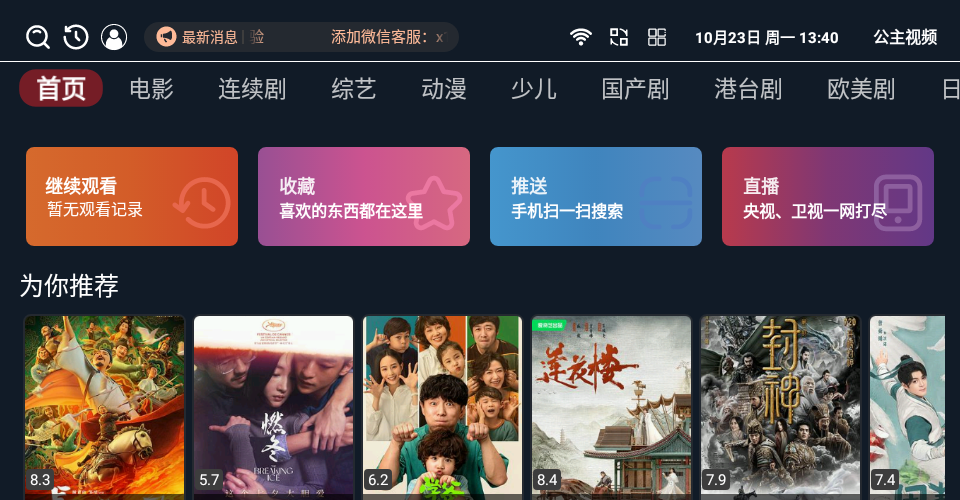
Task: Go to the 动漫 tab
Action: 444,89
